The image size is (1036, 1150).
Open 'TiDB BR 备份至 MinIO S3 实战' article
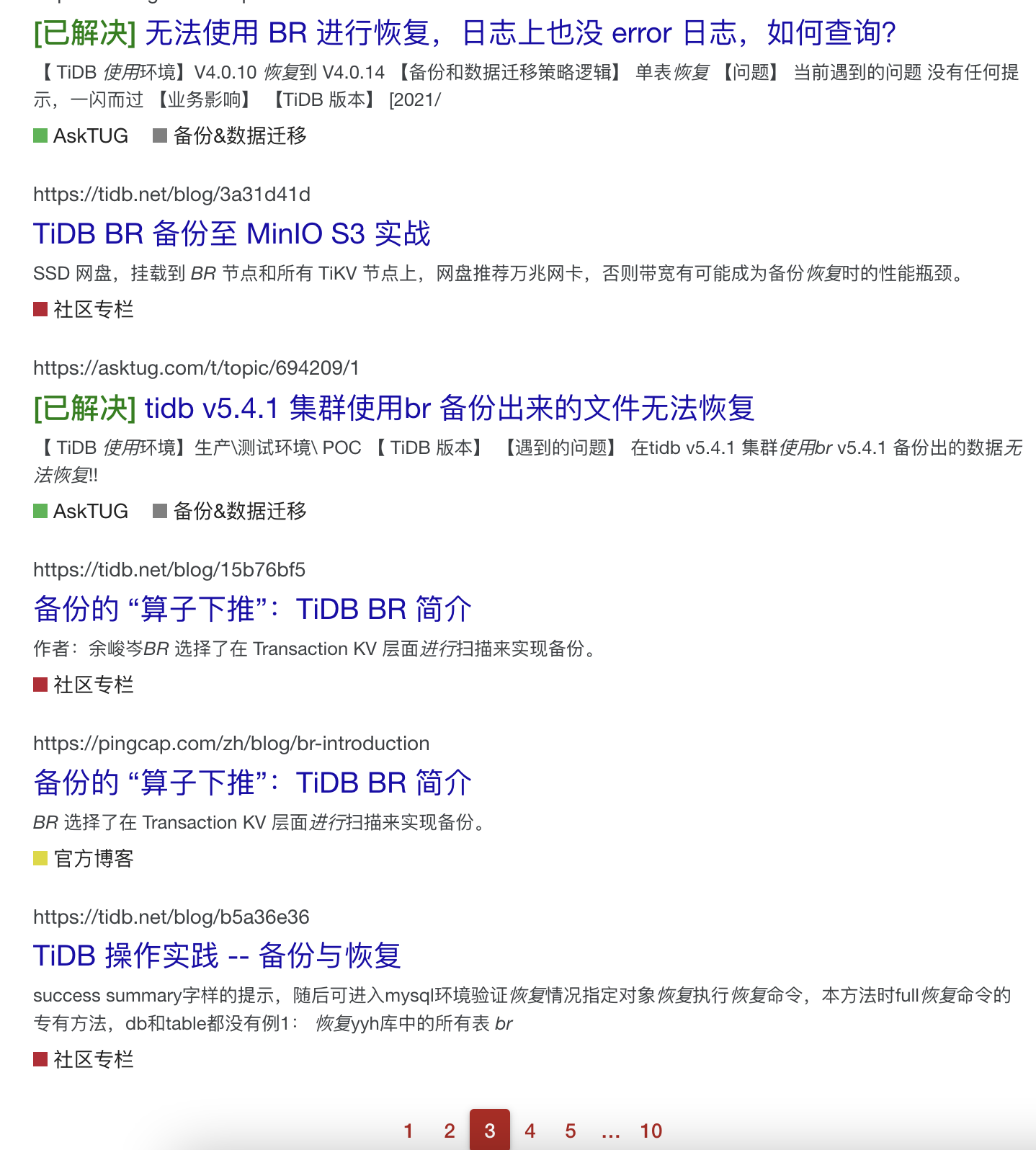coord(231,234)
